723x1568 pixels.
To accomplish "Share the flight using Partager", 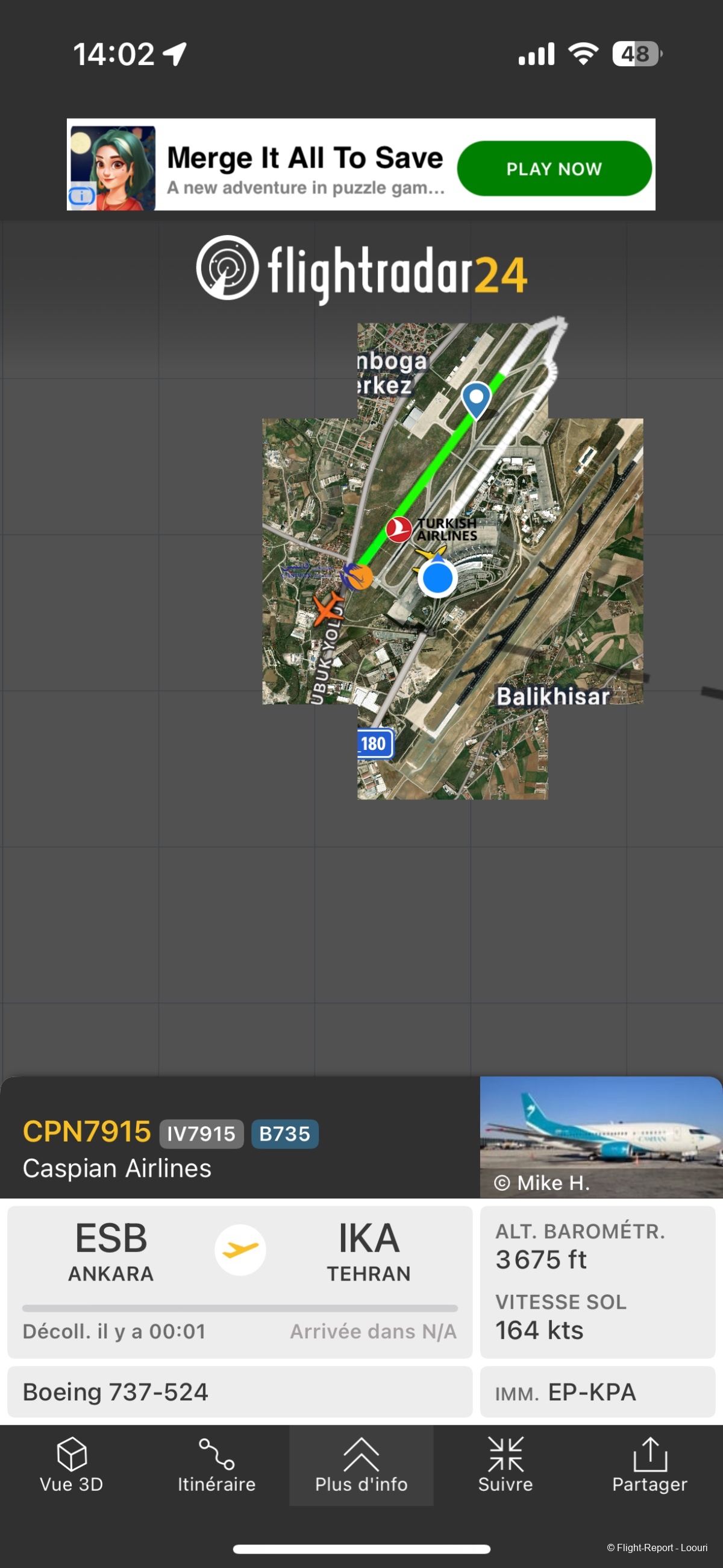I will pos(649,1464).
